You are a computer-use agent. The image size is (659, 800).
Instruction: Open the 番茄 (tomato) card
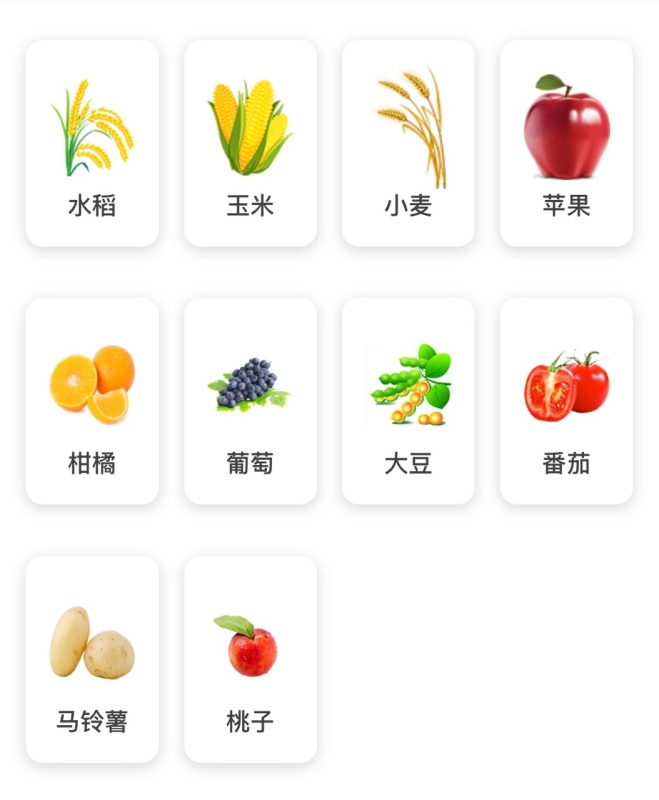coord(566,401)
